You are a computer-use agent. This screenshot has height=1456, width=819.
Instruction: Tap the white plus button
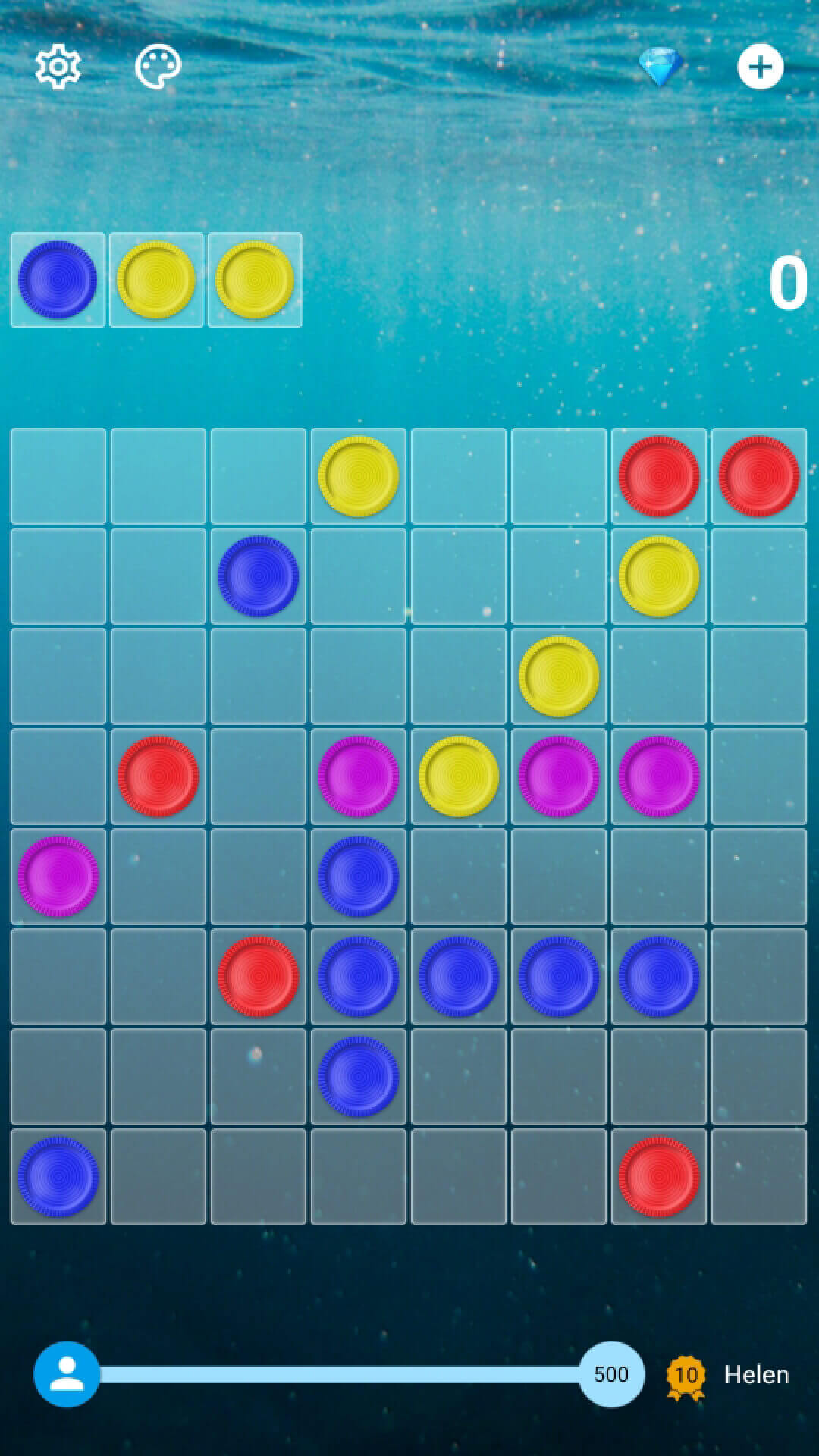coord(760,67)
